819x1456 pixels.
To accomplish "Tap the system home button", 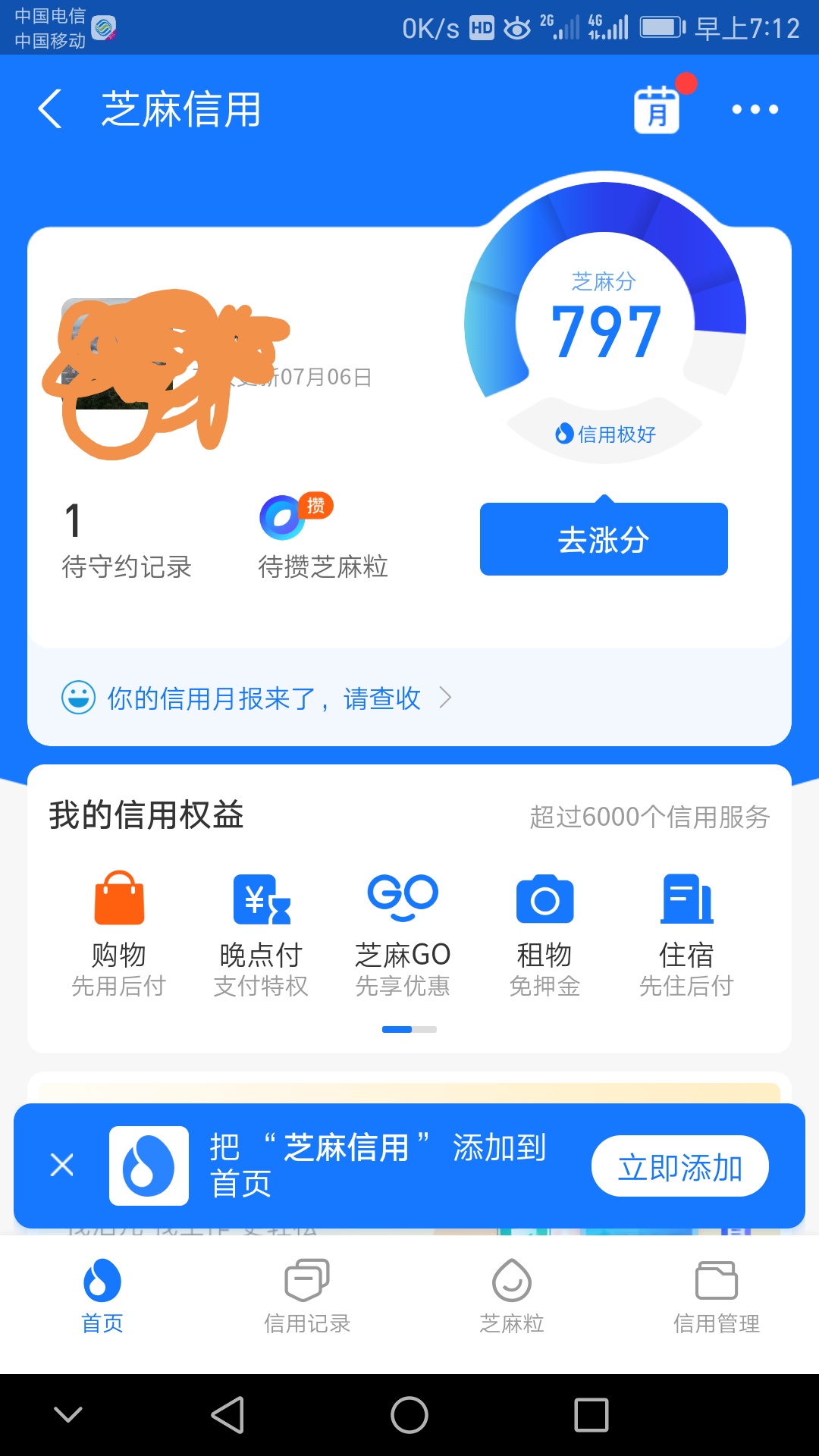I will (x=409, y=1415).
